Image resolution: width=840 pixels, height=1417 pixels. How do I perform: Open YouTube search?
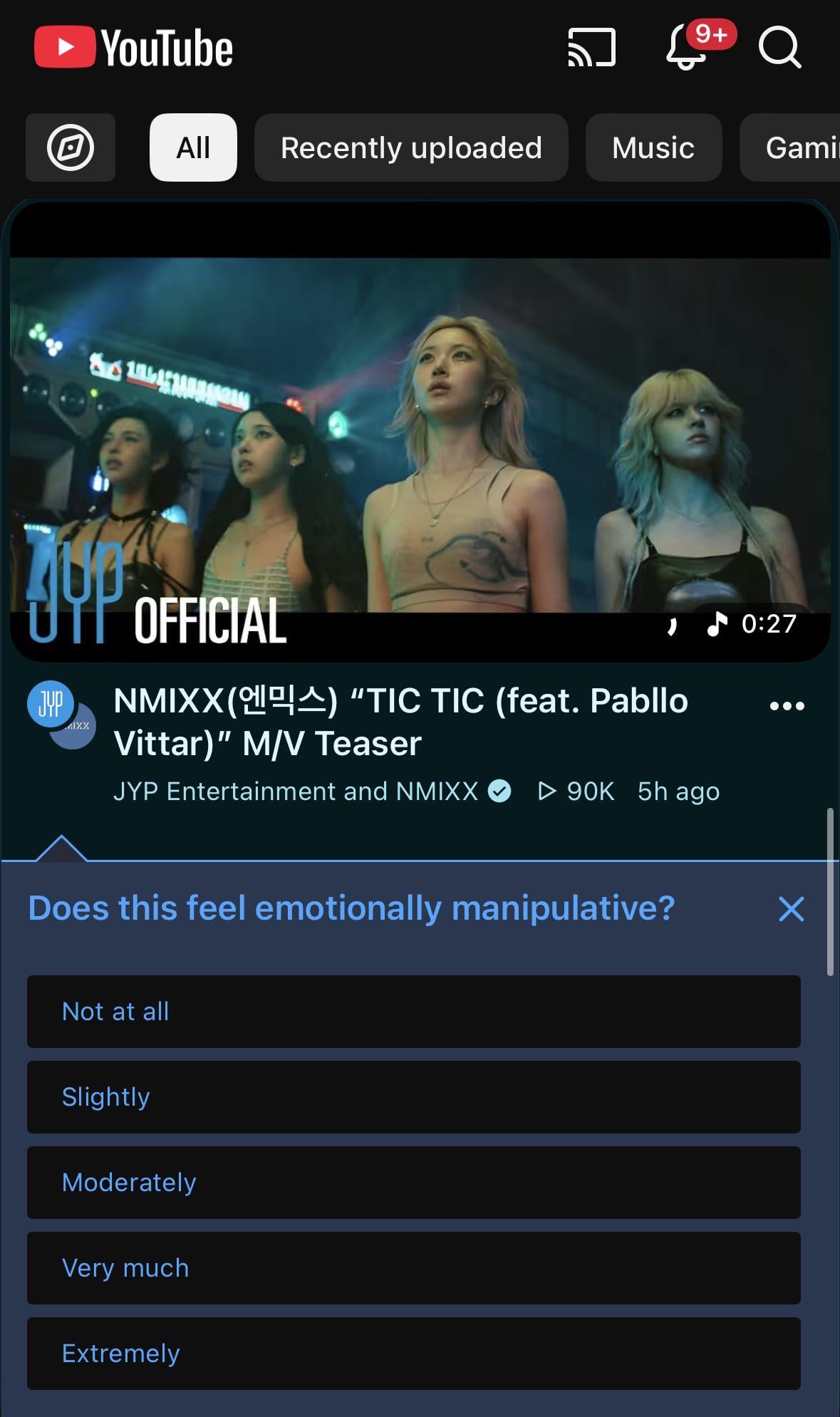[x=779, y=48]
